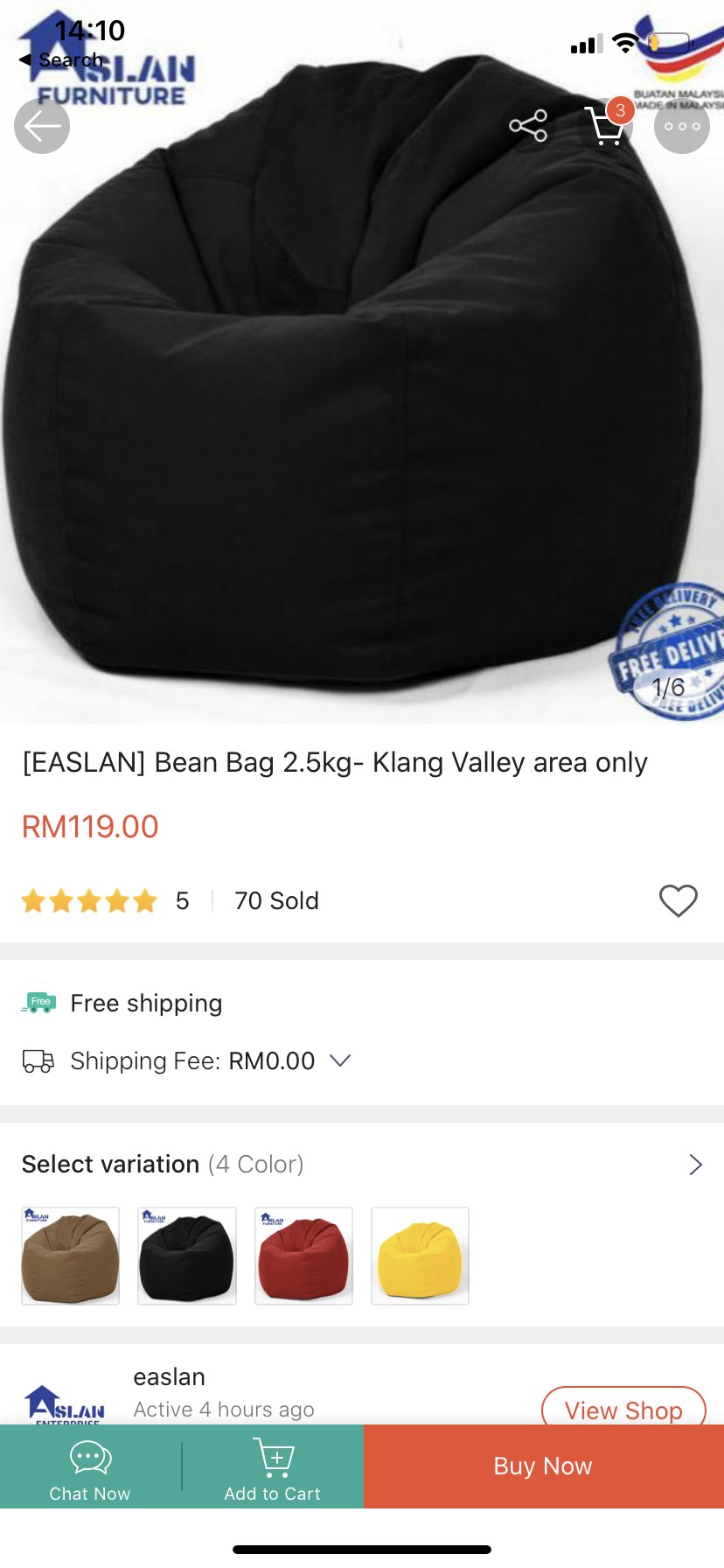Open the shopping cart
Image resolution: width=724 pixels, height=1568 pixels.
(x=605, y=126)
